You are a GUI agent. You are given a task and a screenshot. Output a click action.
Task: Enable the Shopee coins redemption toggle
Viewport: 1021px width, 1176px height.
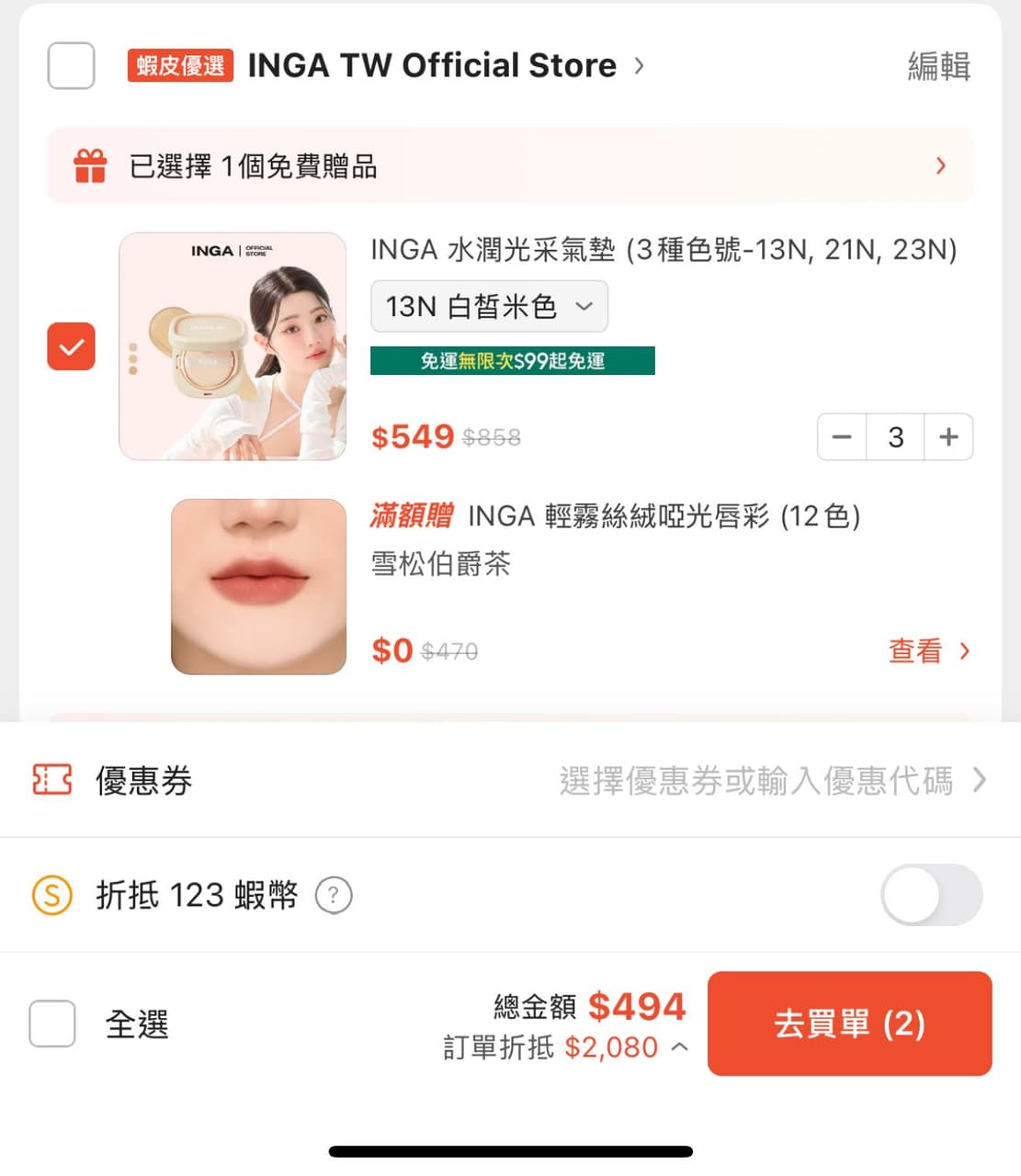[x=931, y=895]
